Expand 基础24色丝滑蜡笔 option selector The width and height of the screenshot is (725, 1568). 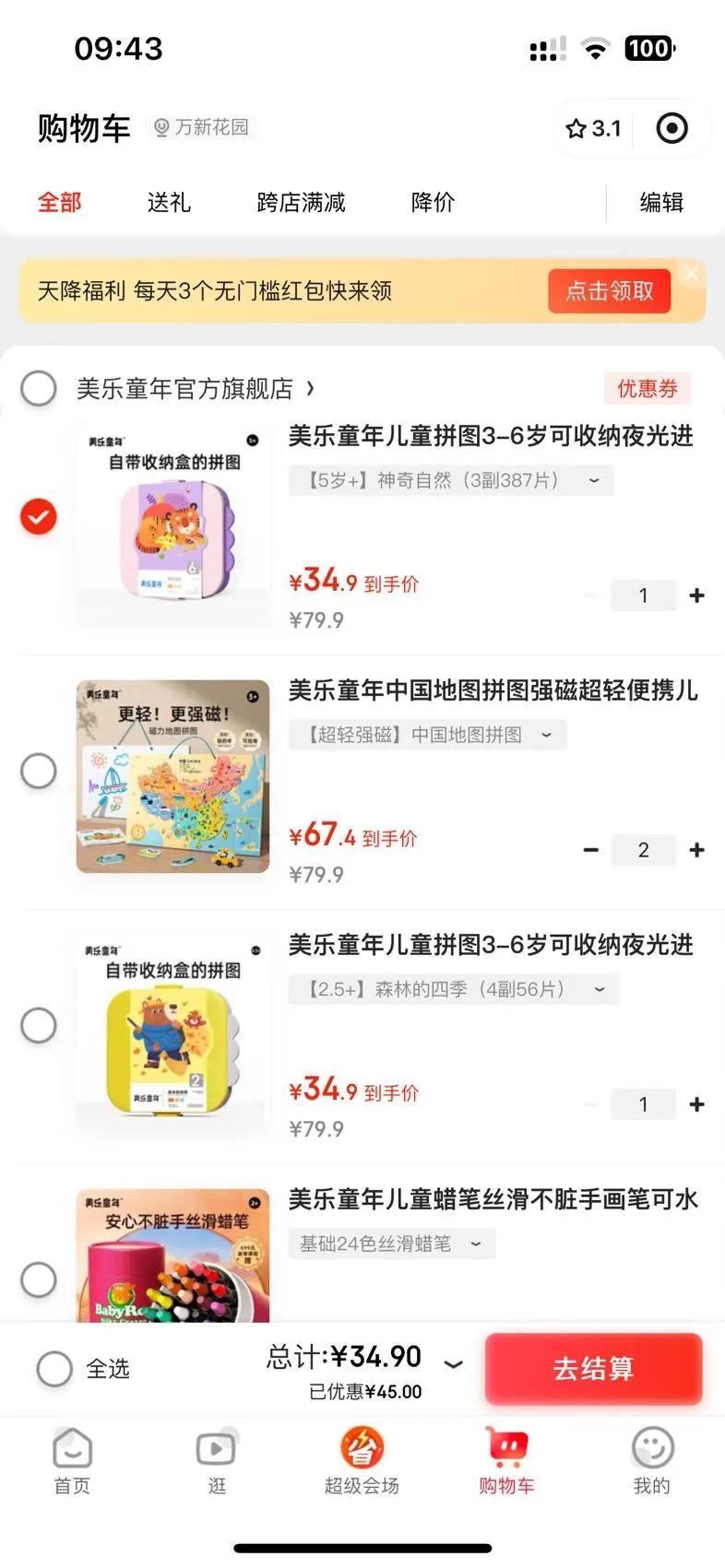pyautogui.click(x=391, y=1244)
